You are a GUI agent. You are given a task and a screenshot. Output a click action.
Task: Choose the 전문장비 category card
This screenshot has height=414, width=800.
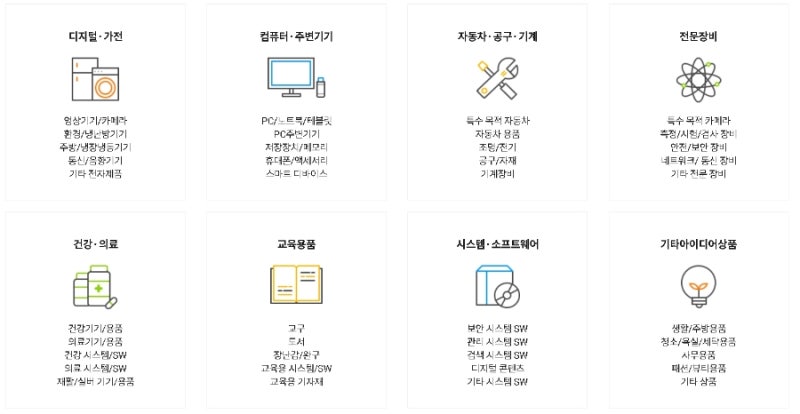pos(698,103)
